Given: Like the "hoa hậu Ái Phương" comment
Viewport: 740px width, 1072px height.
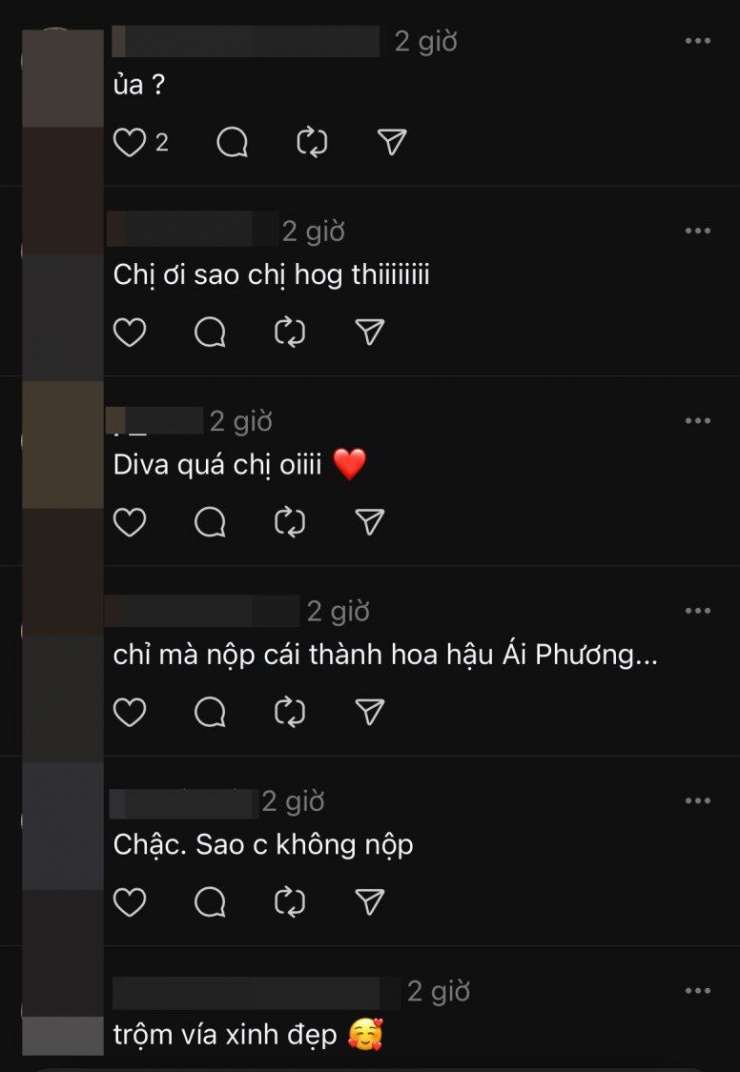Looking at the screenshot, I should tap(129, 712).
